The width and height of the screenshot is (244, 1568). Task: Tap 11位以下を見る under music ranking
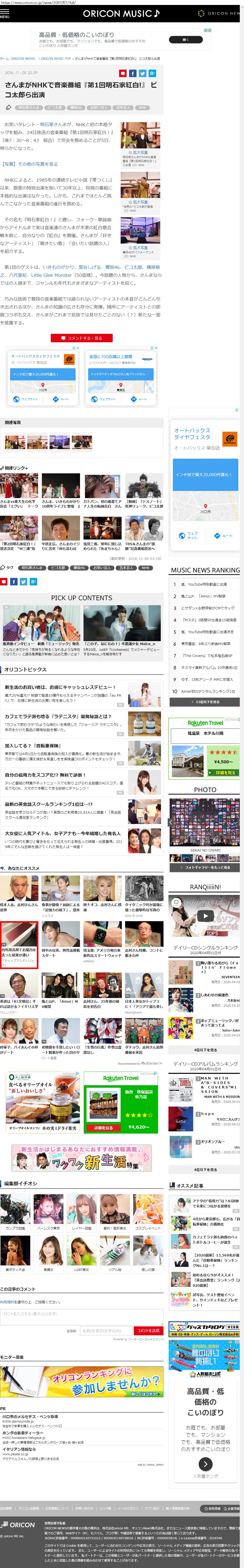(205, 701)
